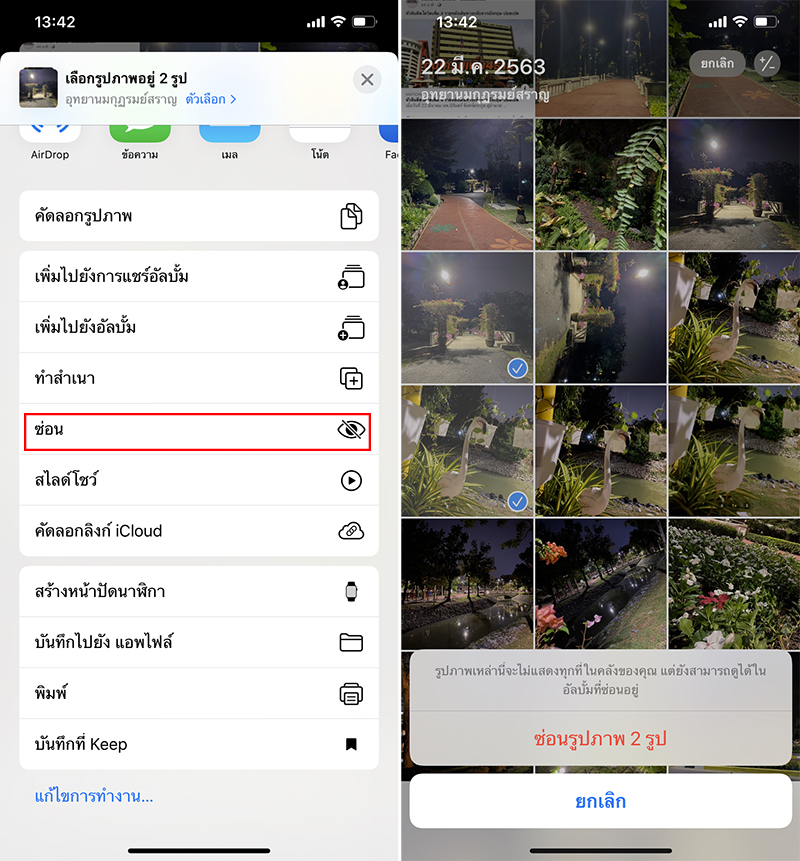
Task: Select บันทึกที่ Keep
Action: pos(199,744)
